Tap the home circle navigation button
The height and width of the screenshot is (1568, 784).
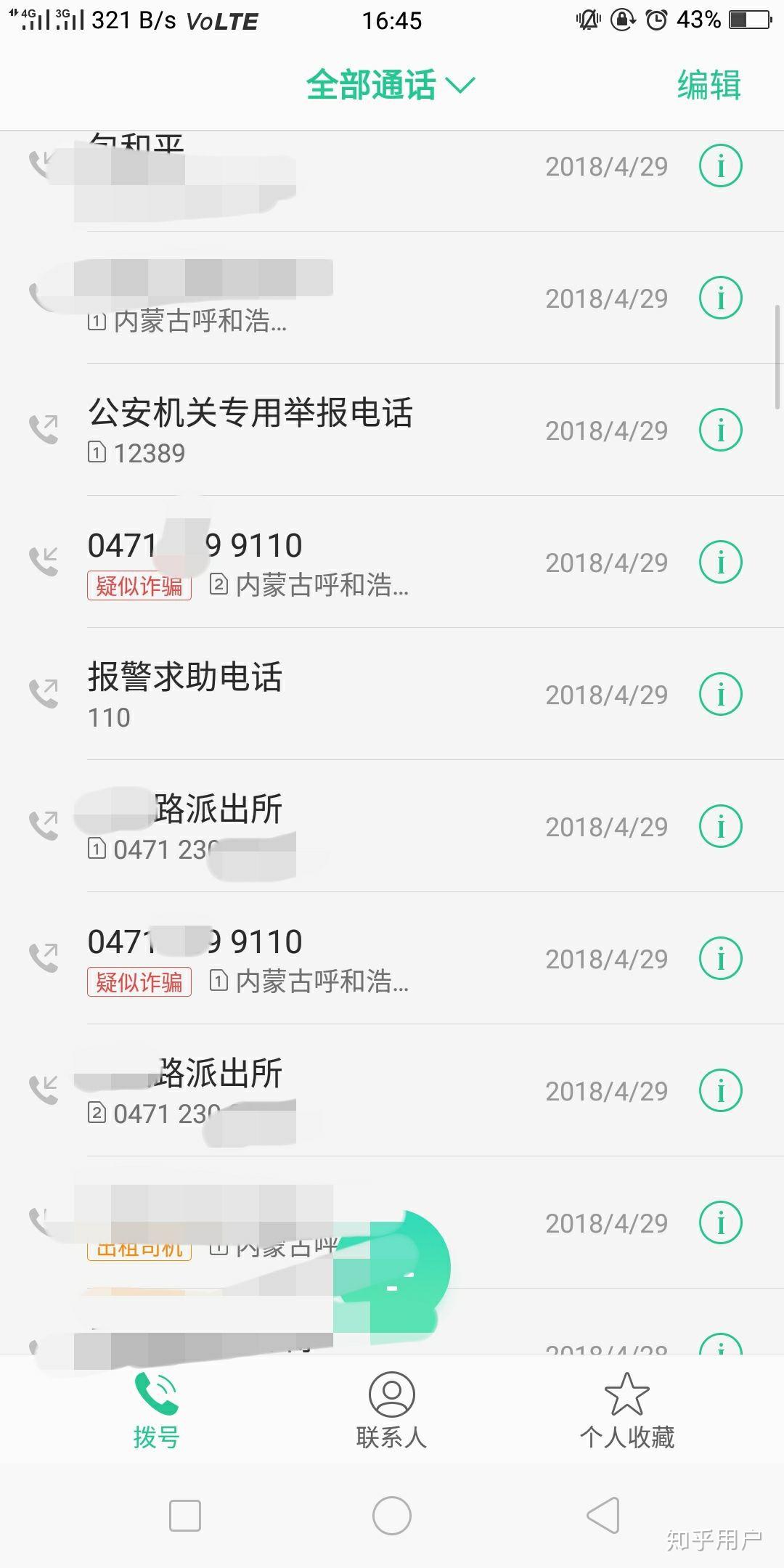pyautogui.click(x=392, y=1516)
